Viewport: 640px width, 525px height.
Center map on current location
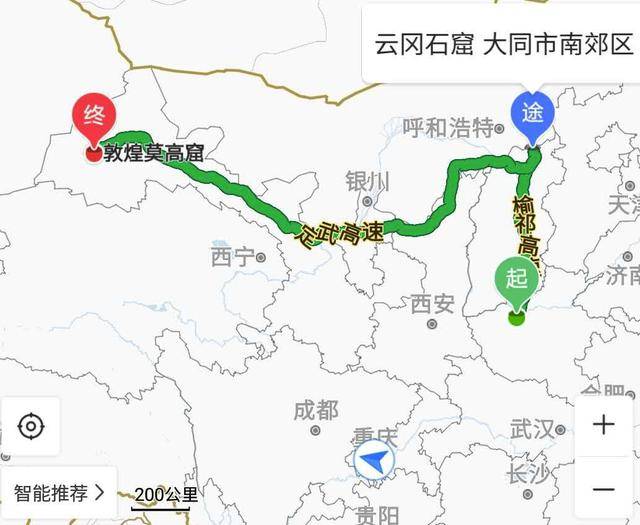(x=31, y=426)
